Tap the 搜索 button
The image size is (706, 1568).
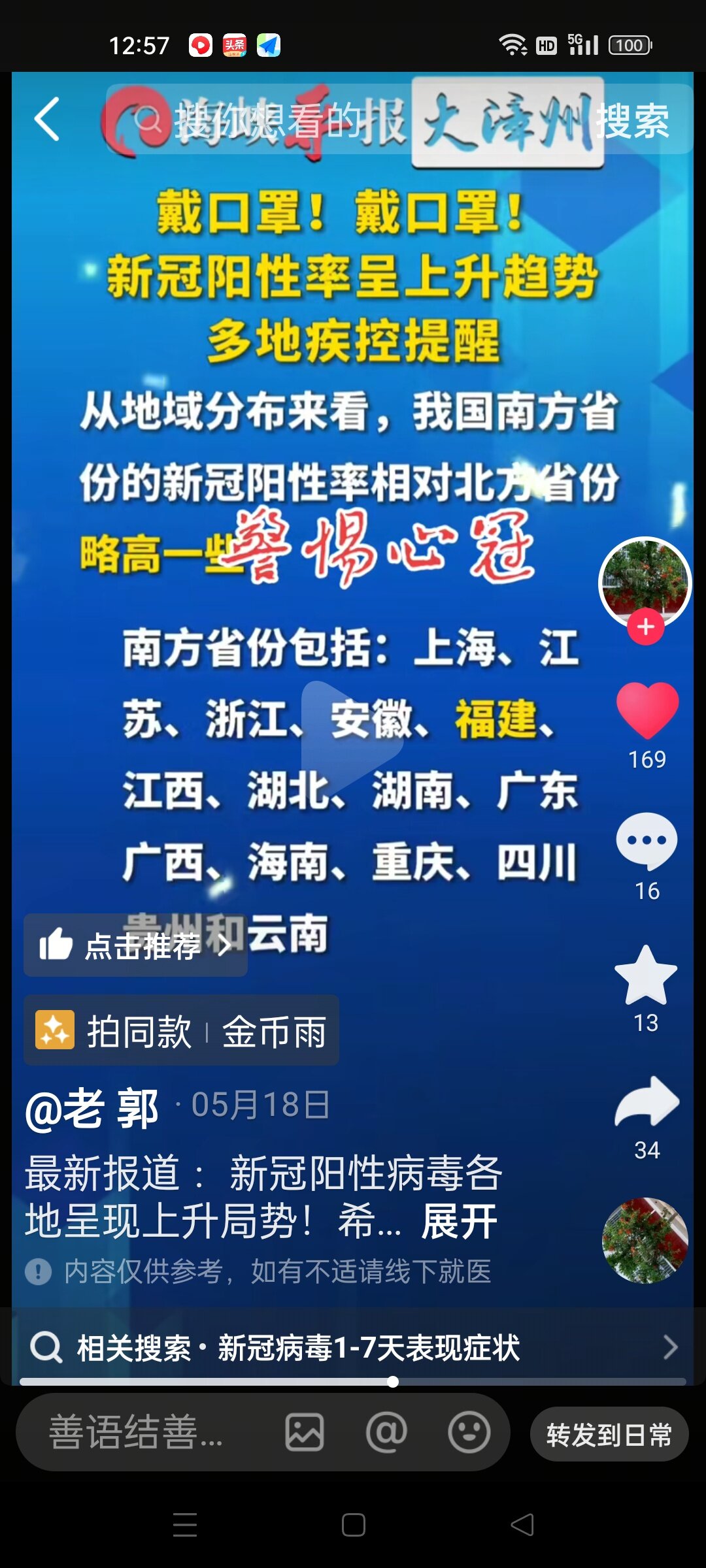point(632,121)
